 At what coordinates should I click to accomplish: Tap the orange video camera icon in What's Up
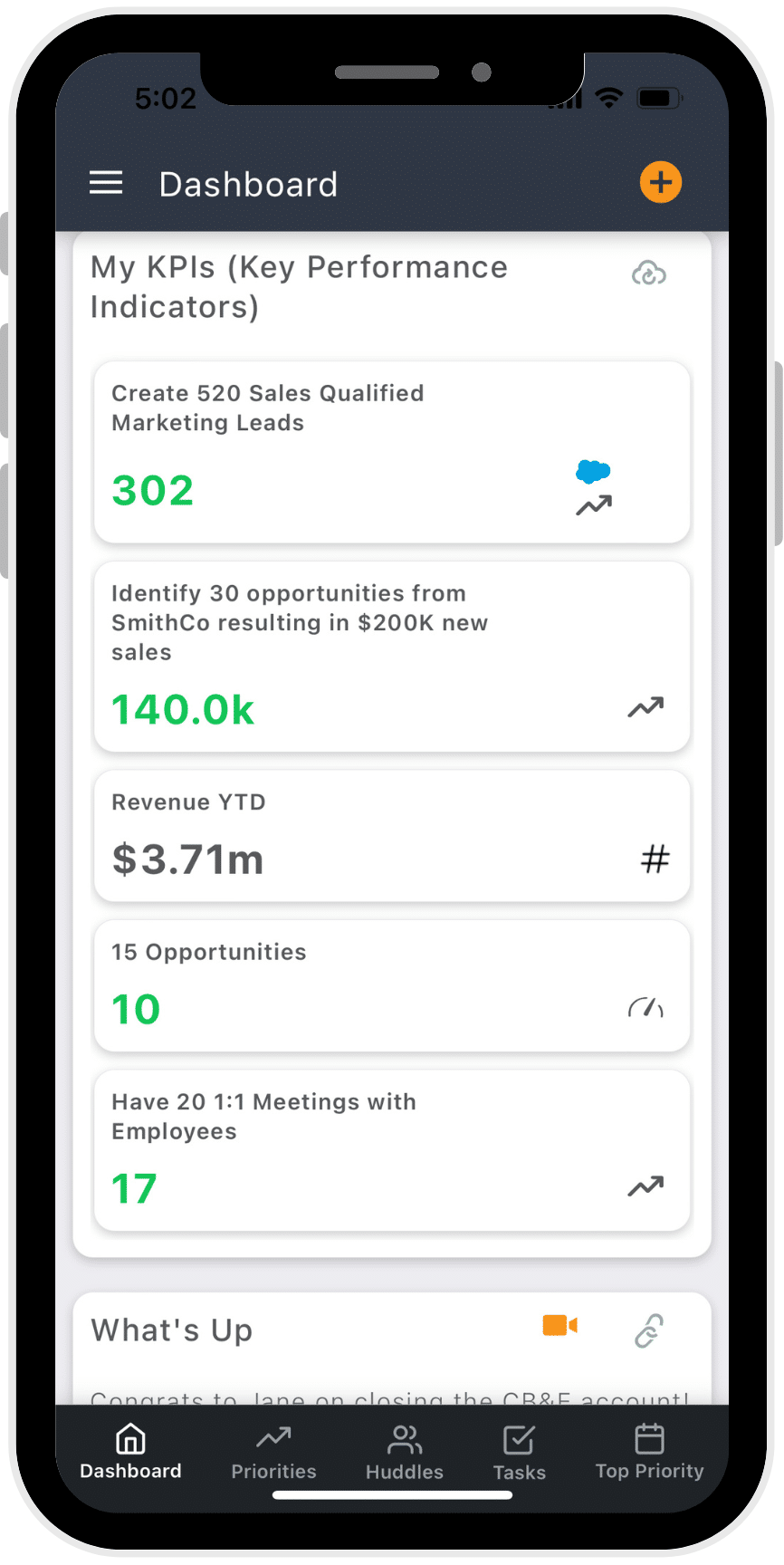(559, 1326)
